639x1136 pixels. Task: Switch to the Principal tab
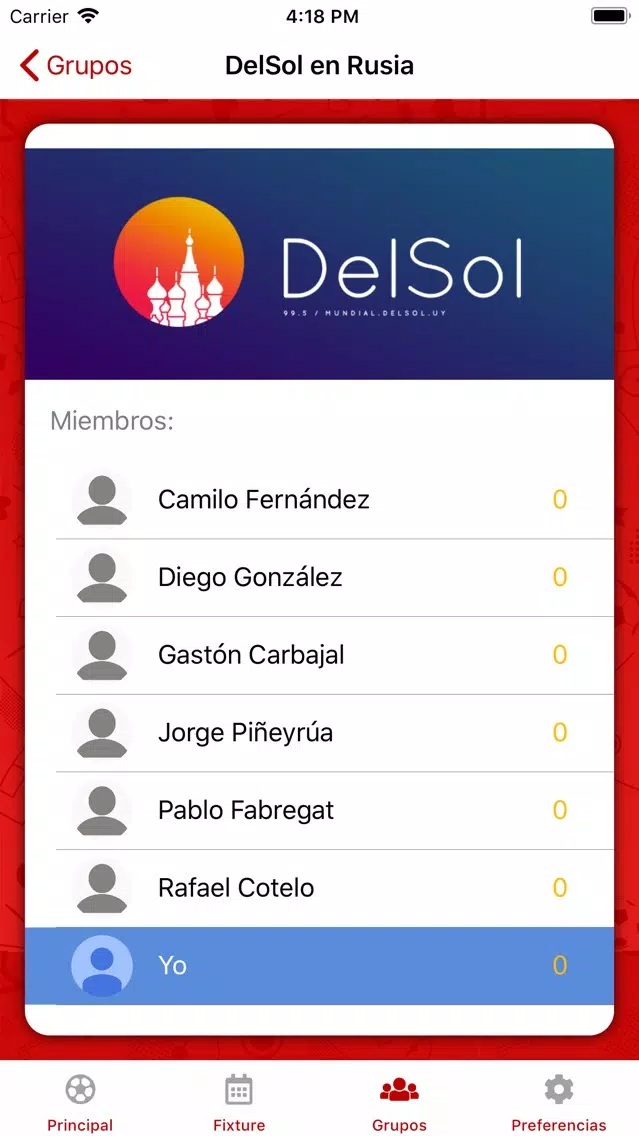(x=80, y=1103)
